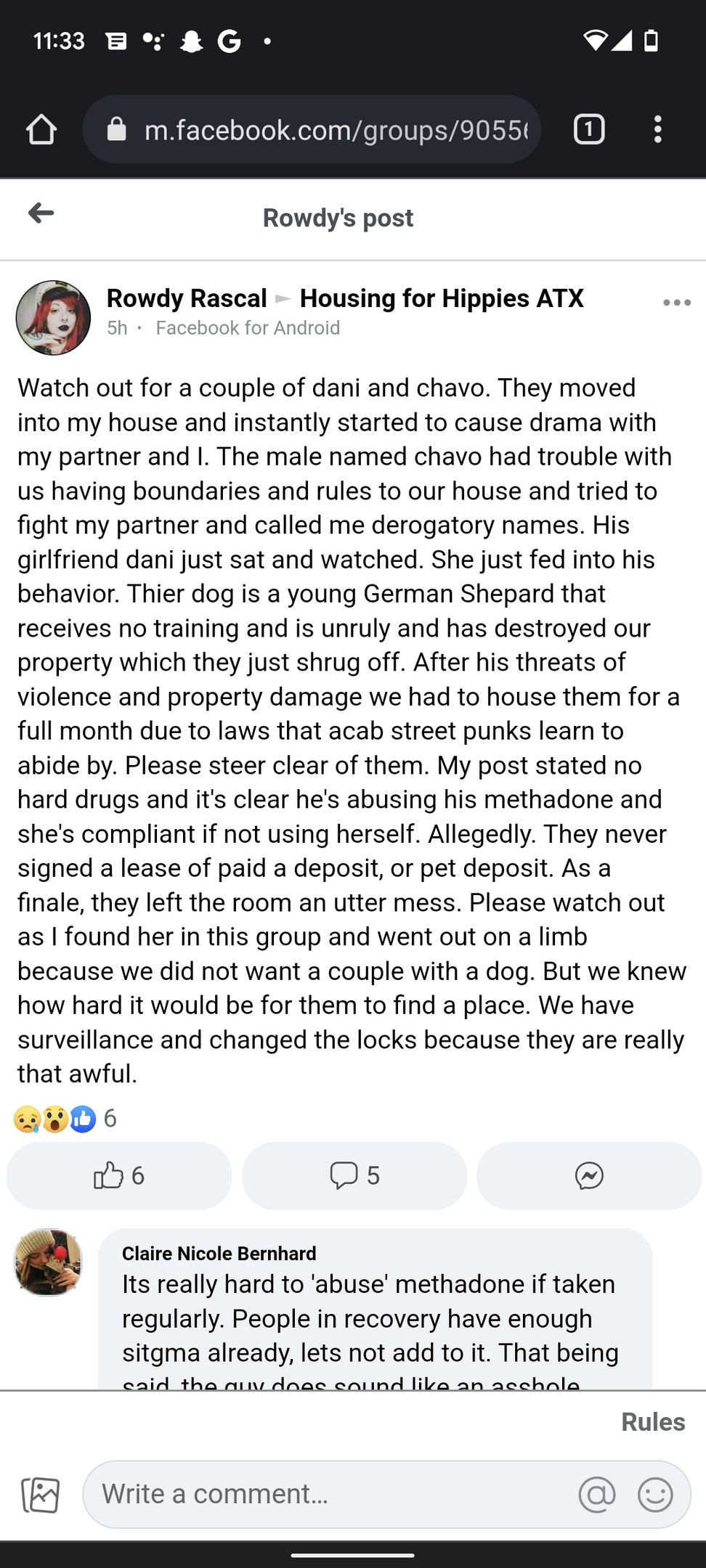
Task: Open the browser tab switcher
Action: (589, 130)
